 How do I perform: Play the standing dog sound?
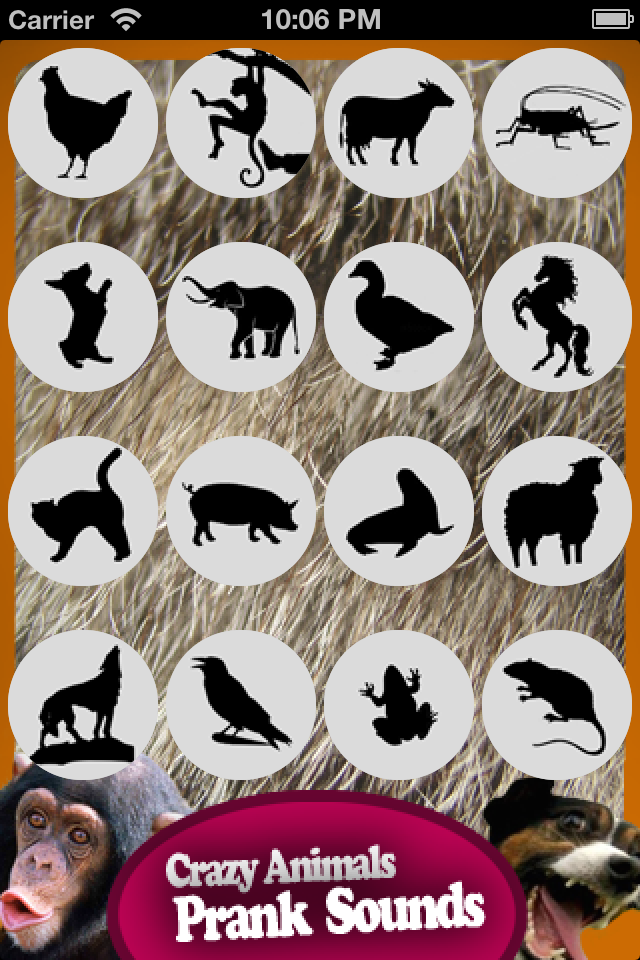(x=82, y=316)
